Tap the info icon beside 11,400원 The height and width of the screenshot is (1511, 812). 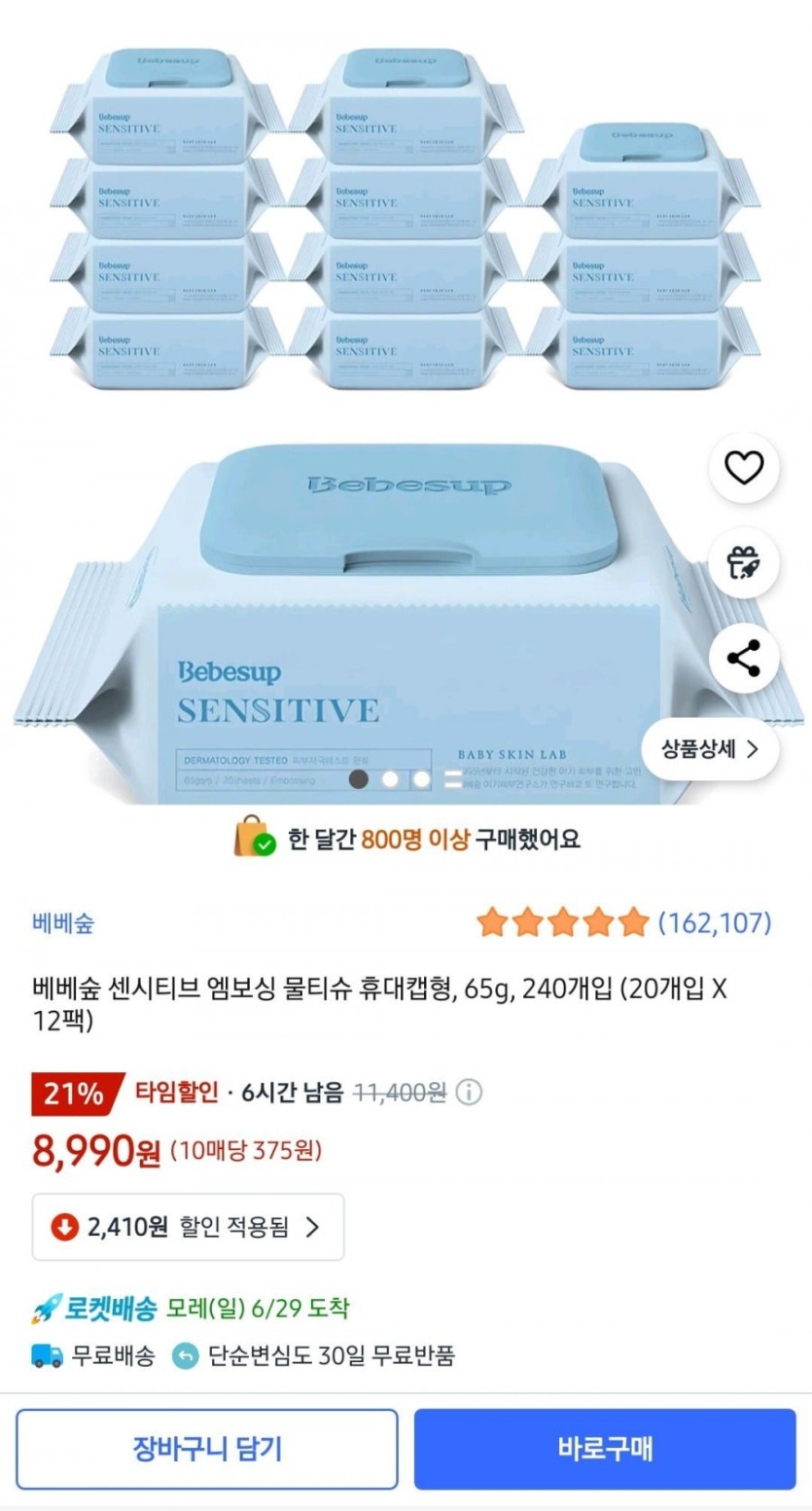(x=469, y=1093)
